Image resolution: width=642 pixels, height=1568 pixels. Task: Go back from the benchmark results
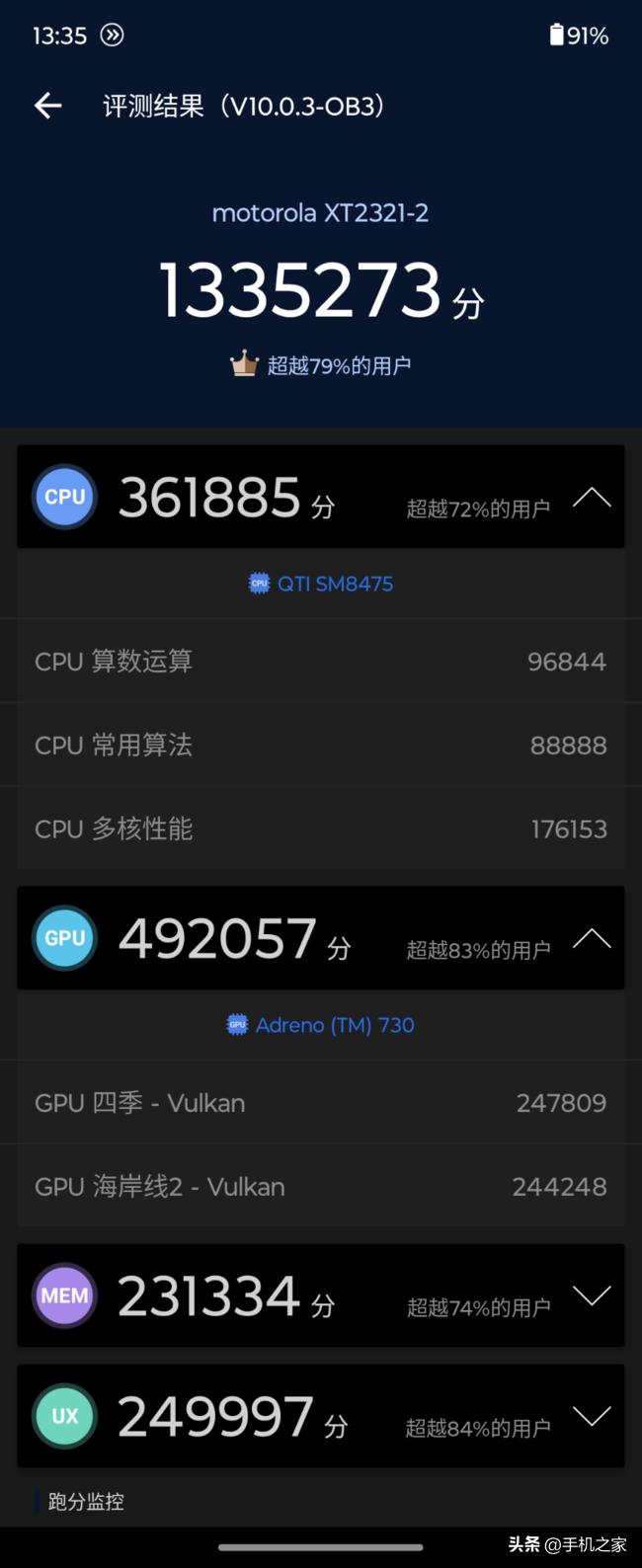coord(47,106)
